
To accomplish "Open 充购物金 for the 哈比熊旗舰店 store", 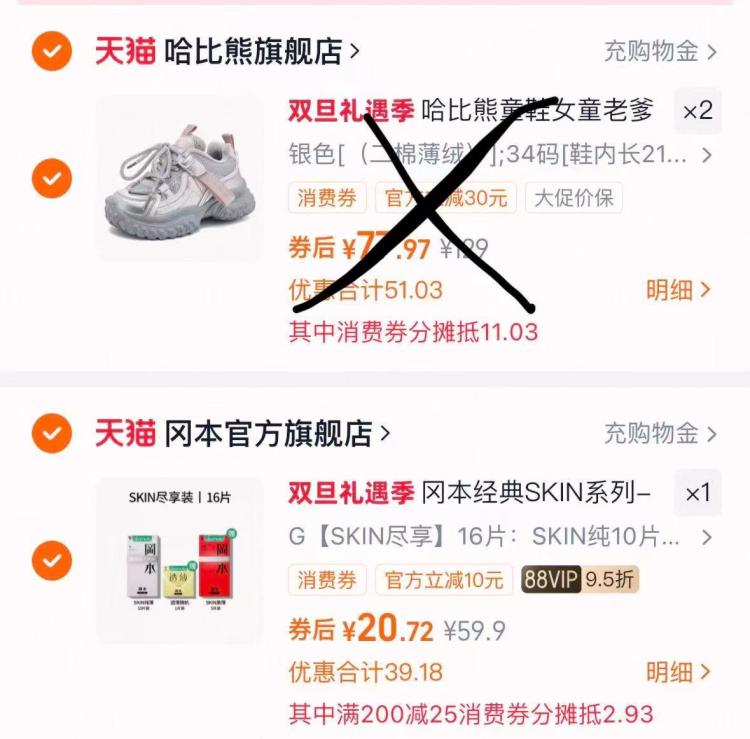I will point(659,51).
